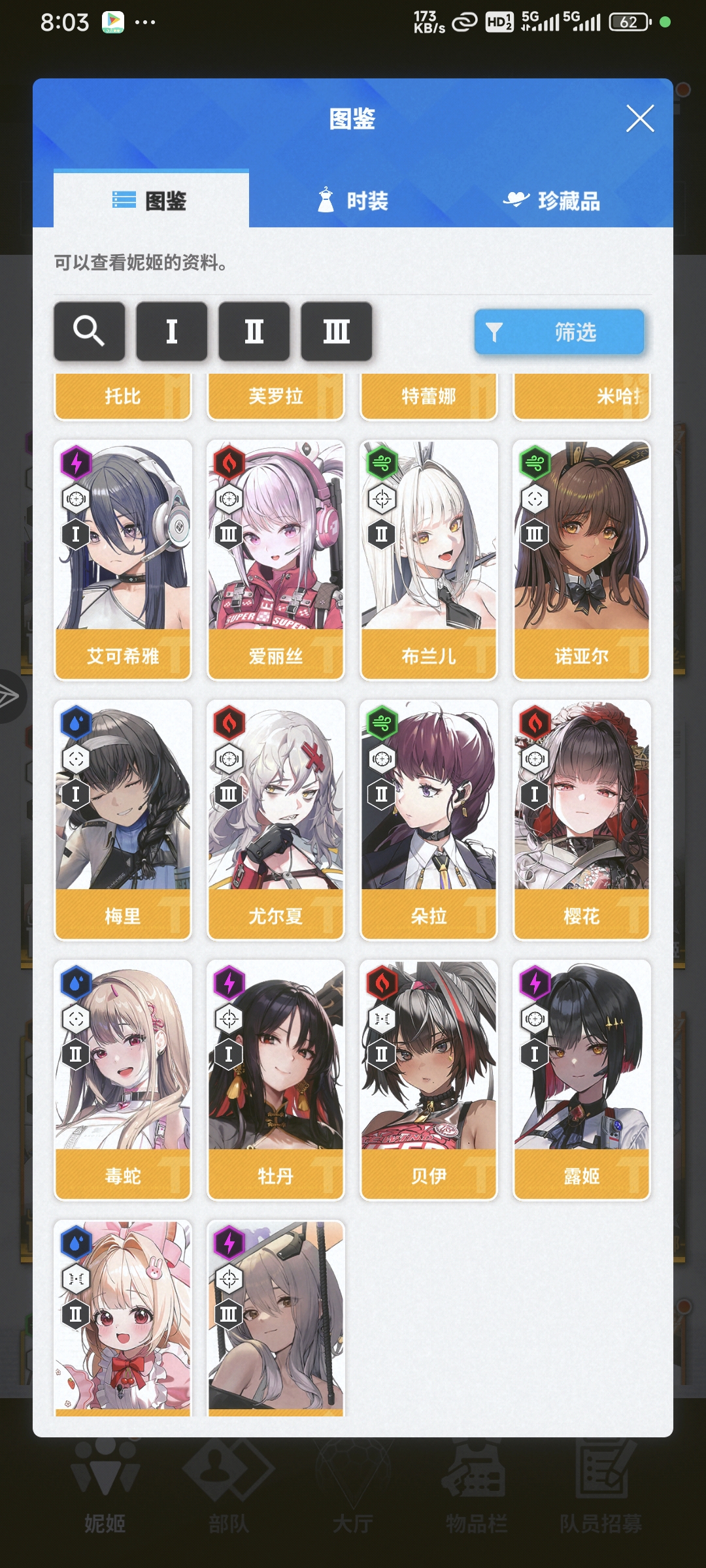View 露姬 character profile
706x1568 pixels.
582,1080
